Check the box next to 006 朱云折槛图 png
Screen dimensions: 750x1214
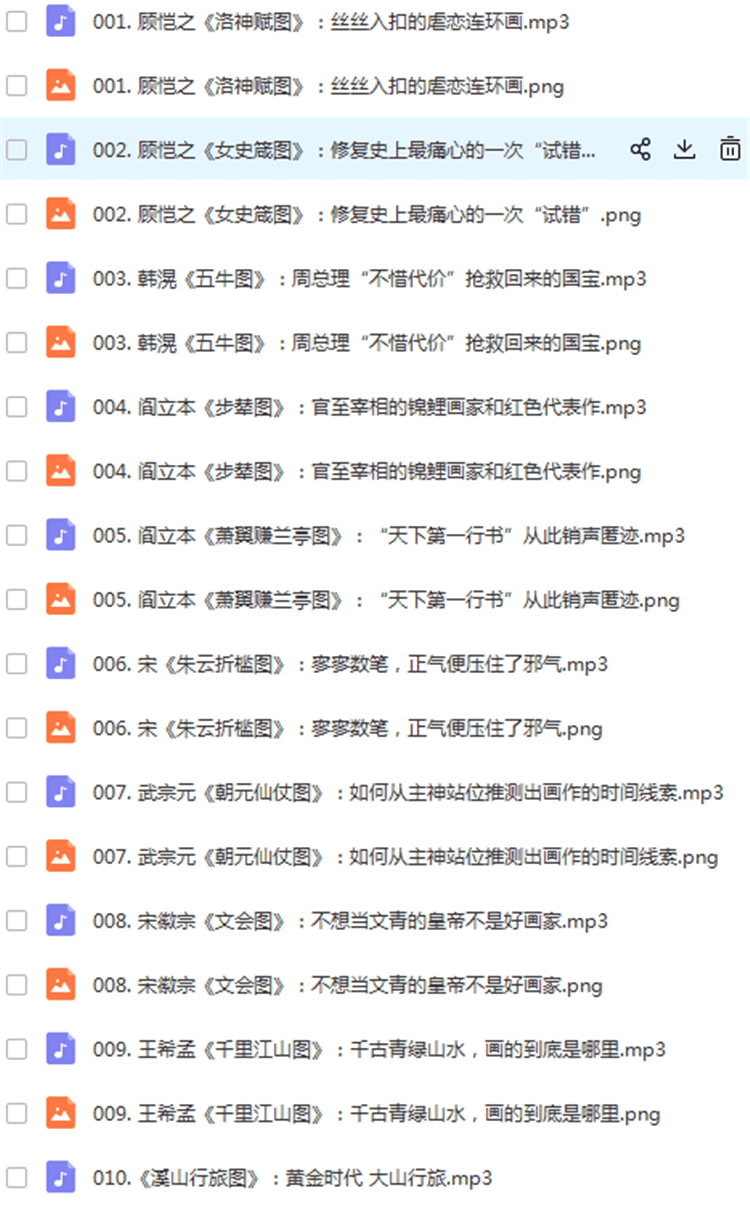point(17,728)
